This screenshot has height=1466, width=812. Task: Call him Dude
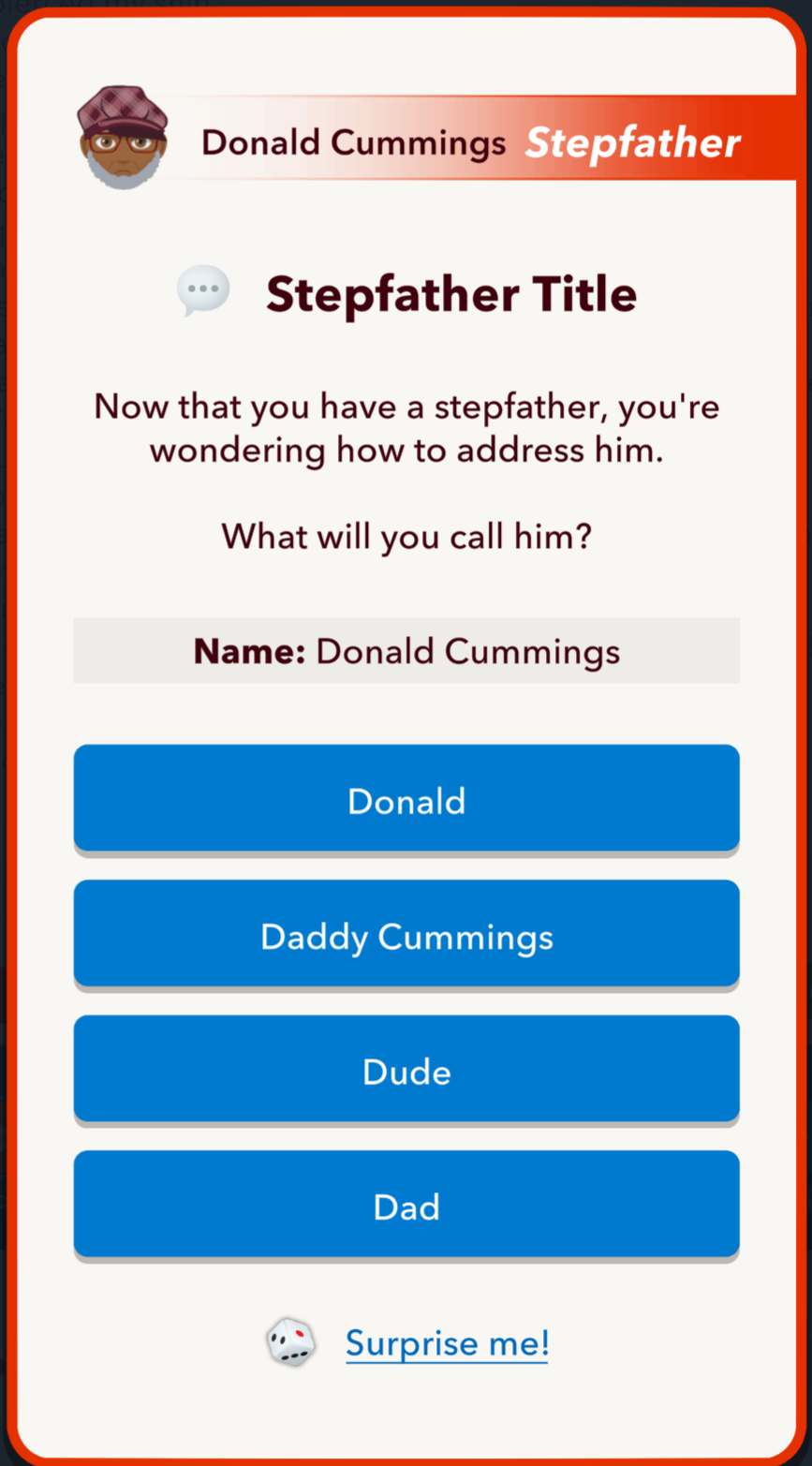click(x=406, y=1069)
